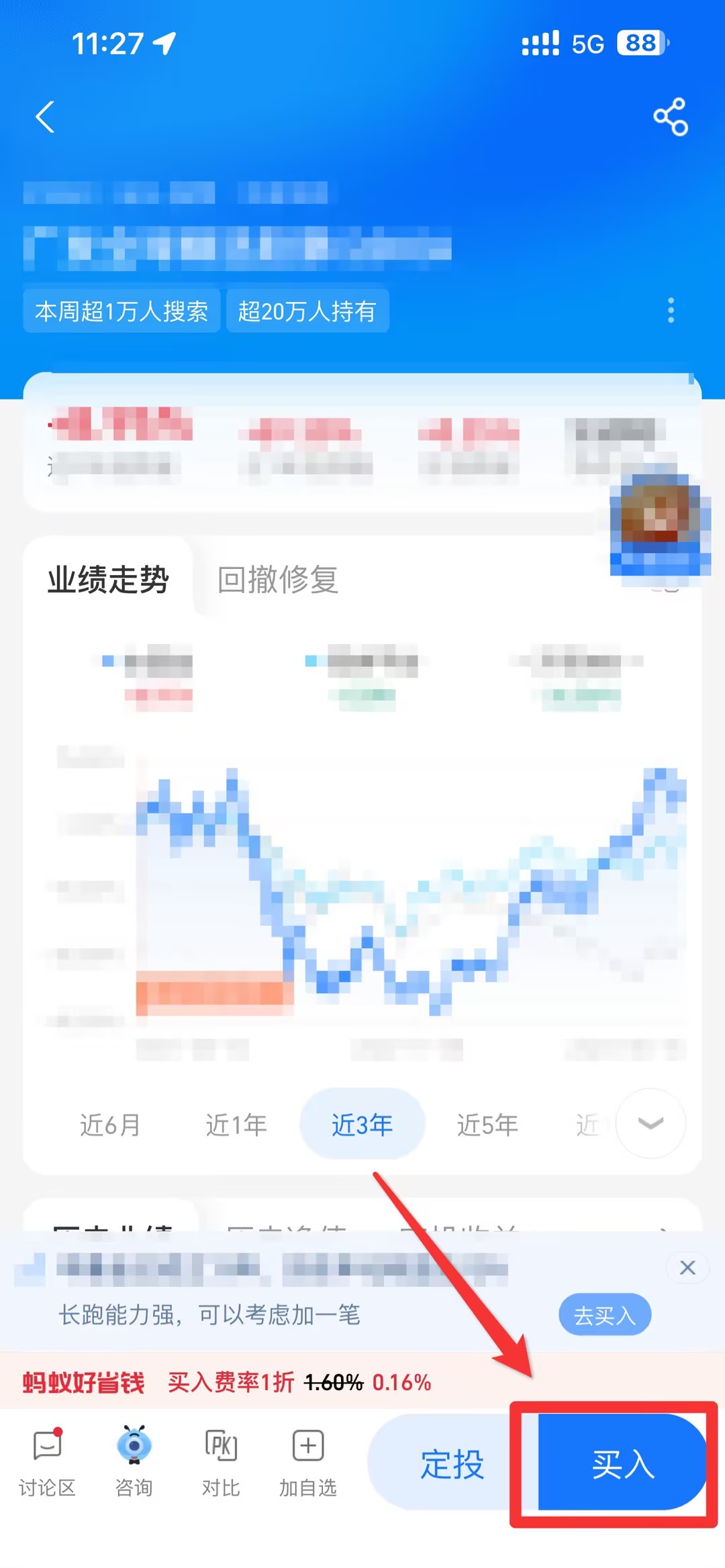
Task: Open the 讨论区 discussion area
Action: pos(47,1462)
